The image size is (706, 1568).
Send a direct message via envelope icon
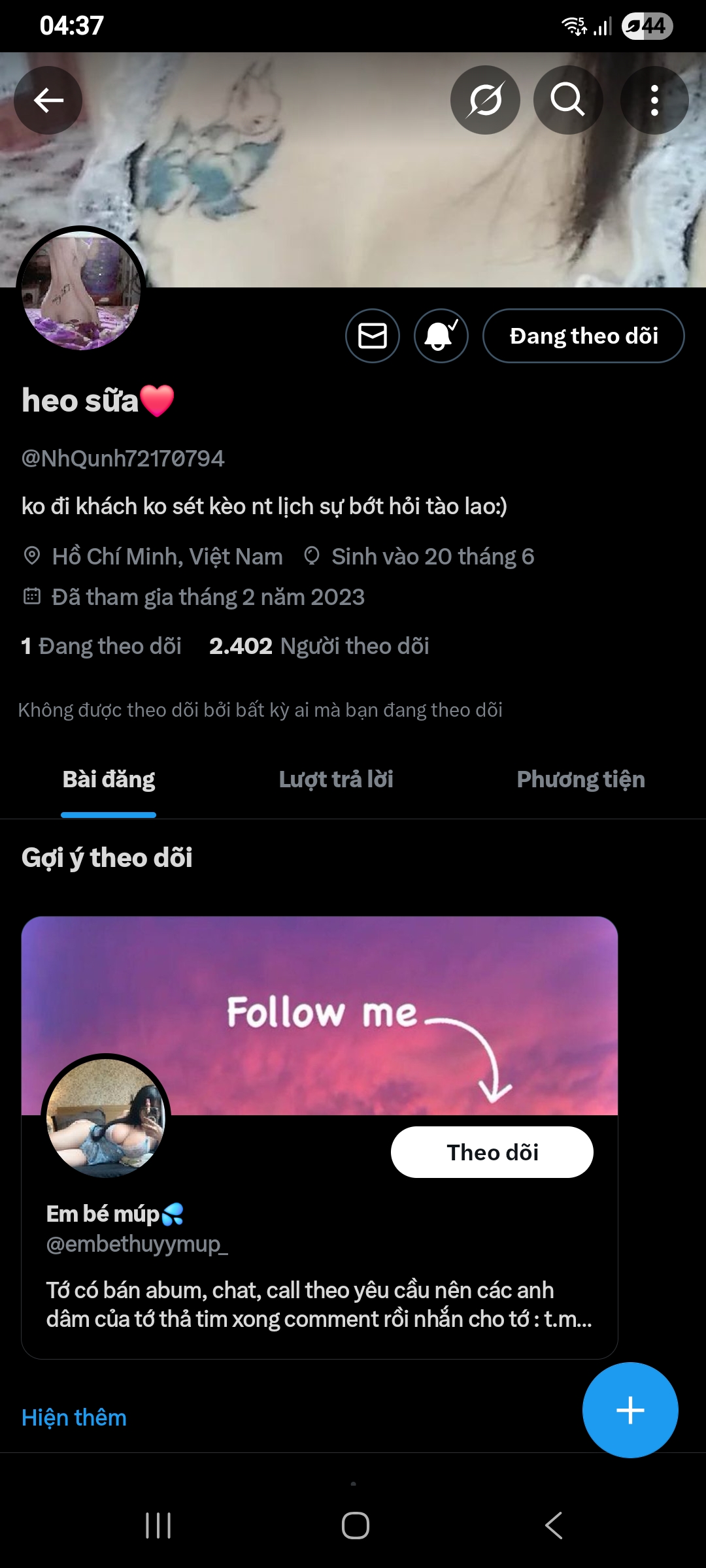click(373, 335)
